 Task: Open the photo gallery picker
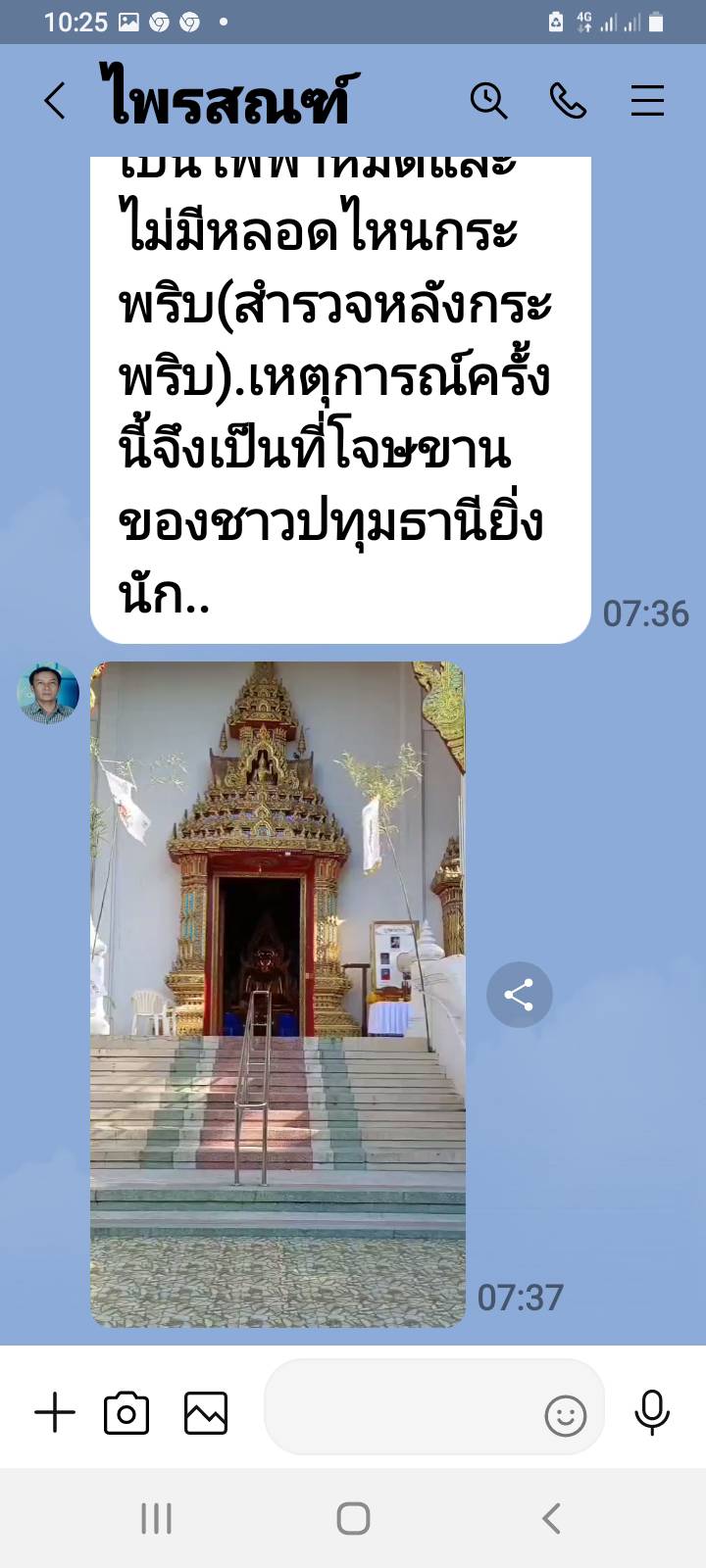coord(206,1413)
